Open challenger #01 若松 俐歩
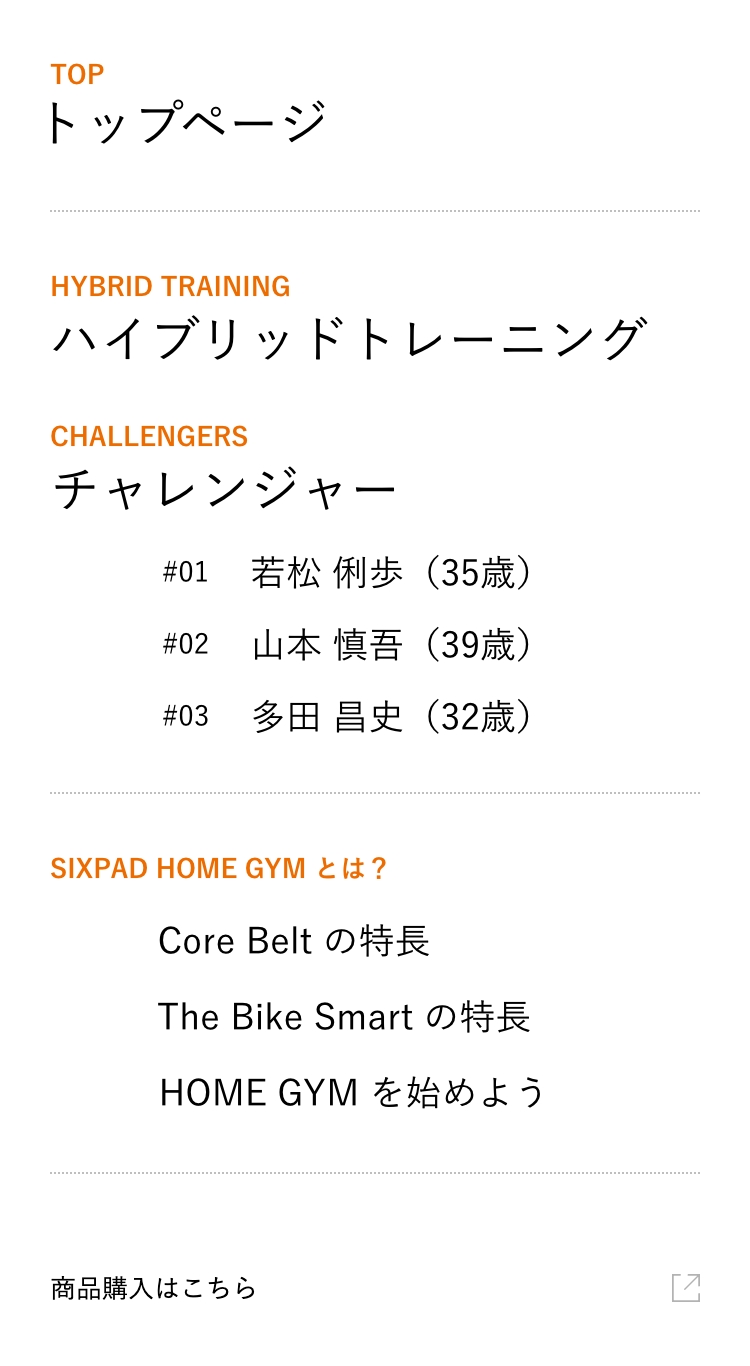This screenshot has width=750, height=1366. pos(347,573)
